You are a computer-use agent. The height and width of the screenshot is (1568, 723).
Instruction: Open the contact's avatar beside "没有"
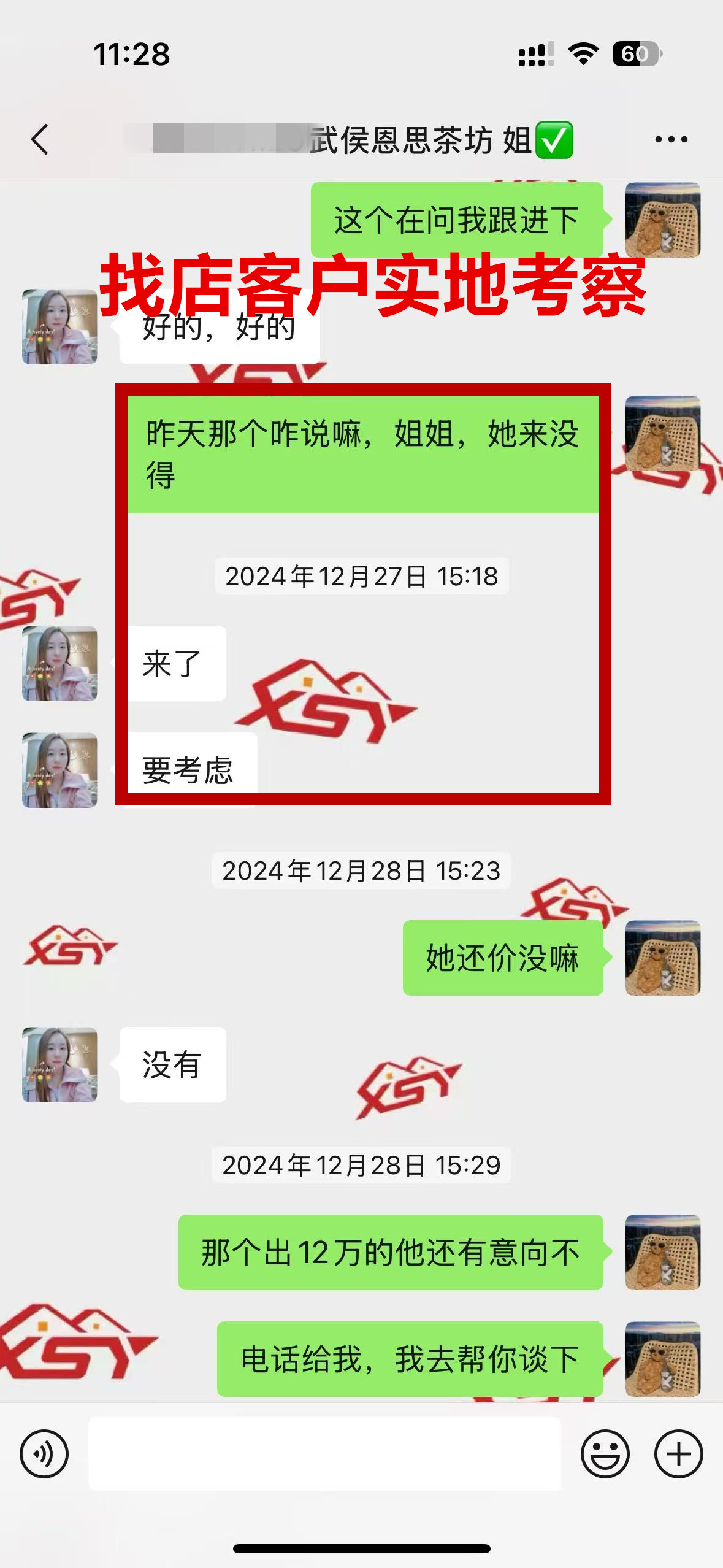click(59, 1064)
